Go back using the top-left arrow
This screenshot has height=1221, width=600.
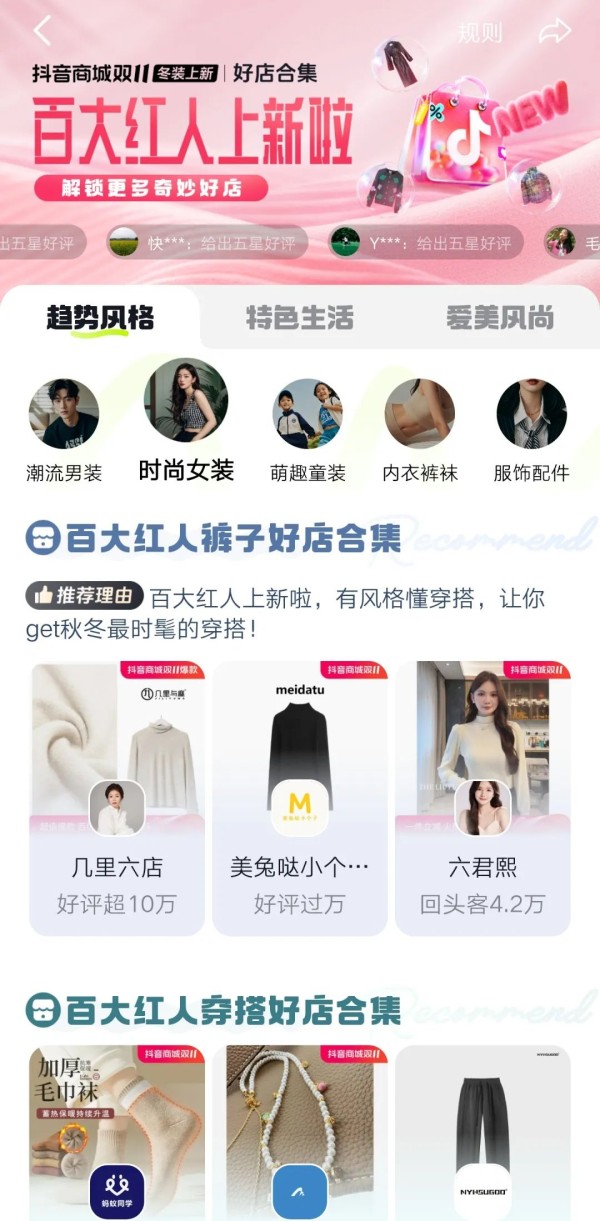click(42, 31)
